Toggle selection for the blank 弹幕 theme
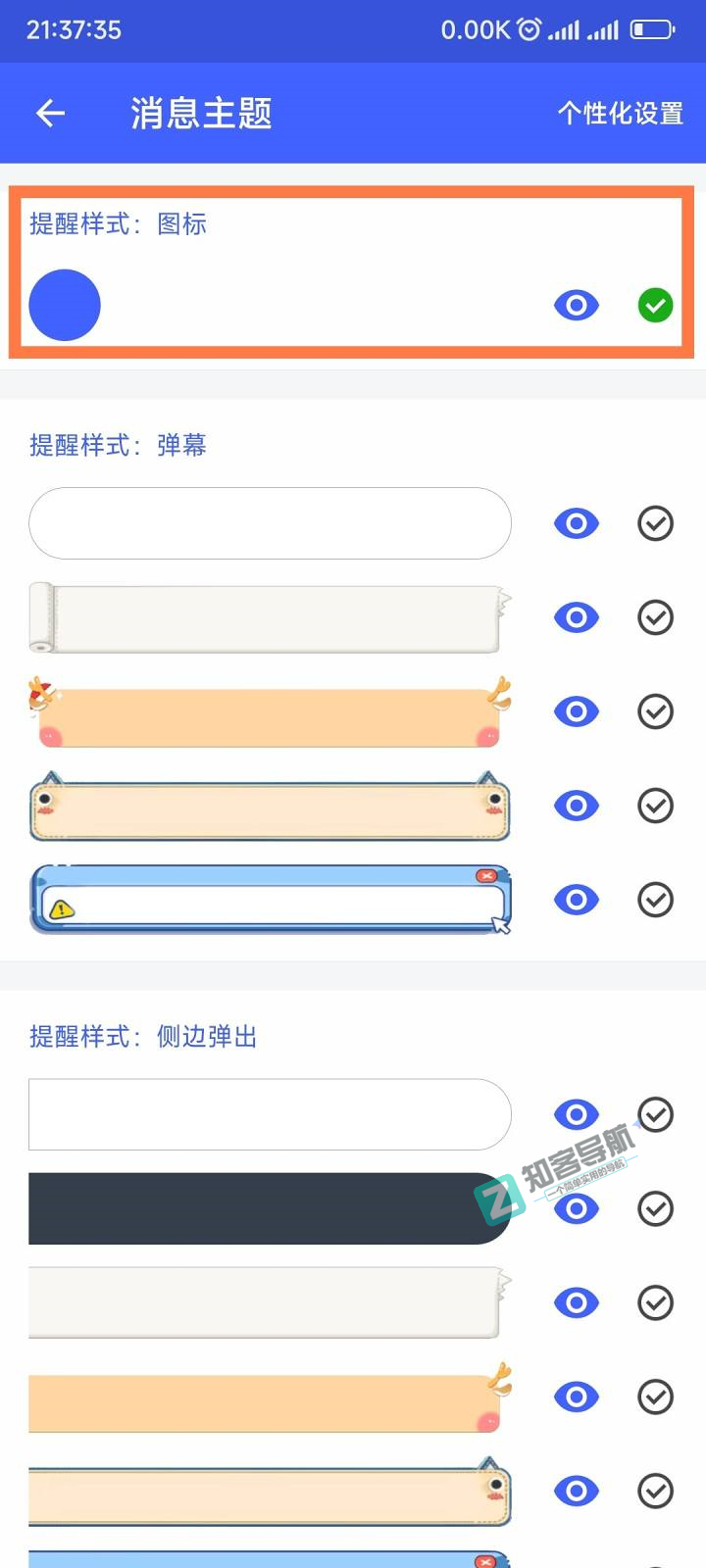This screenshot has height=1568, width=706. coord(655,523)
